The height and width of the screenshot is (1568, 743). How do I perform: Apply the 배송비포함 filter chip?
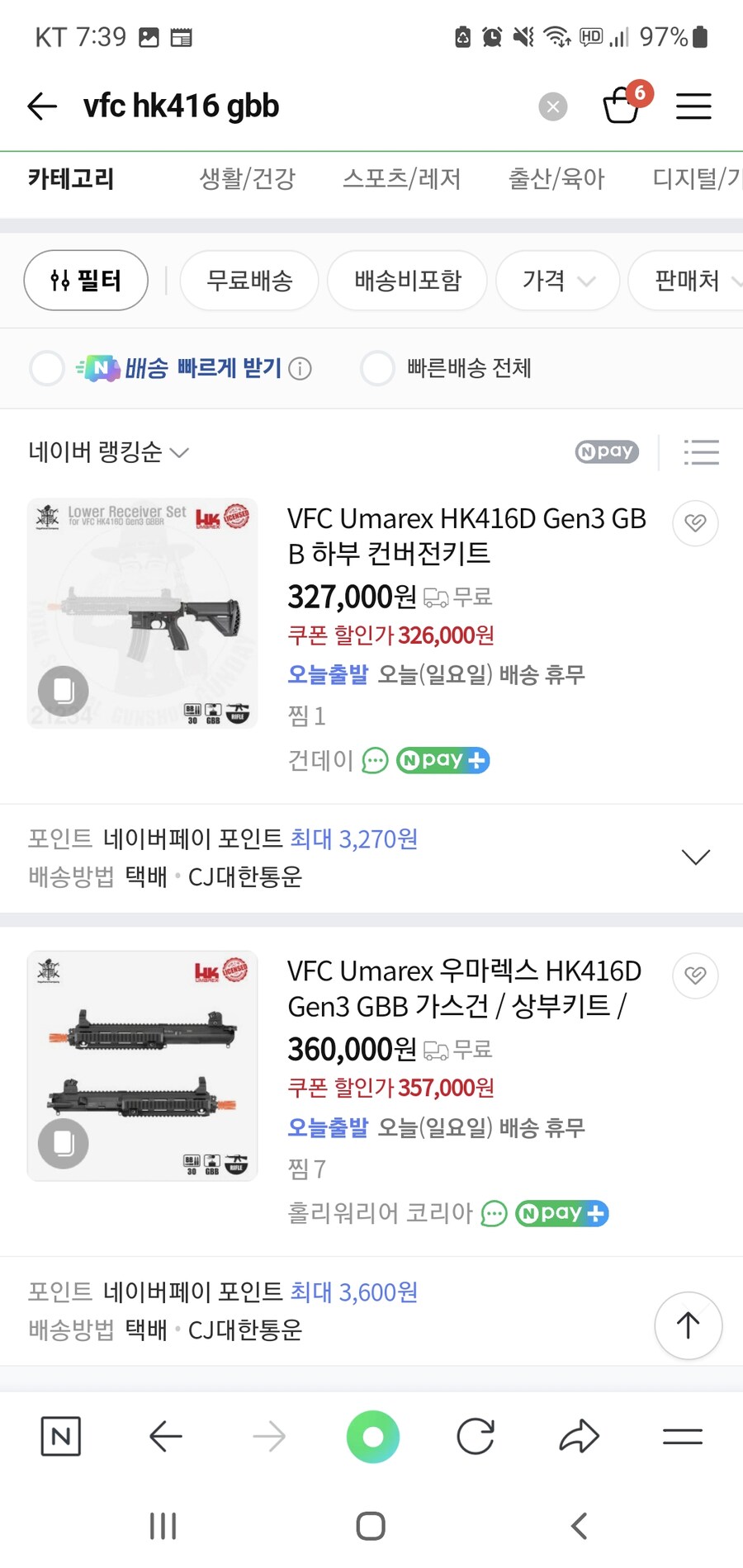click(407, 281)
